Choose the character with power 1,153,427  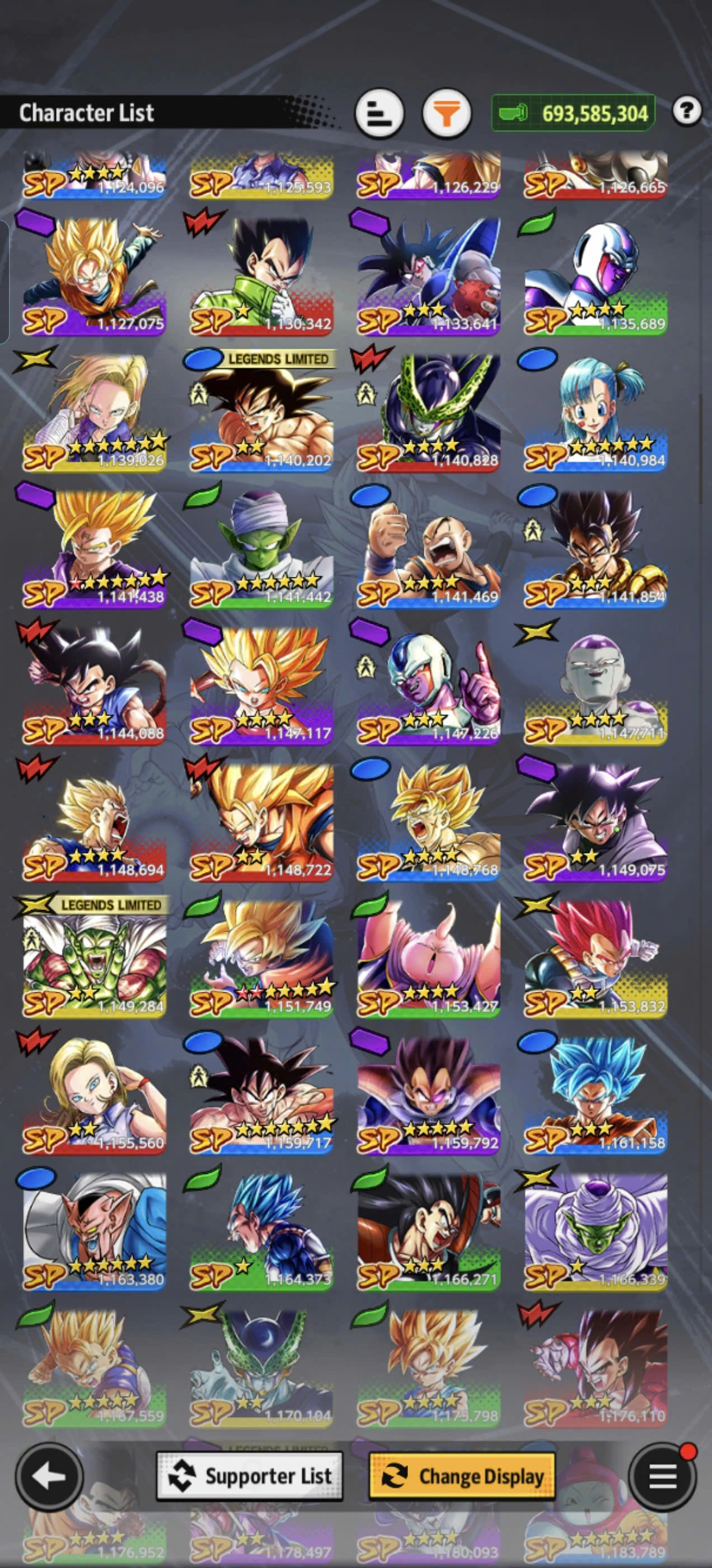click(428, 959)
